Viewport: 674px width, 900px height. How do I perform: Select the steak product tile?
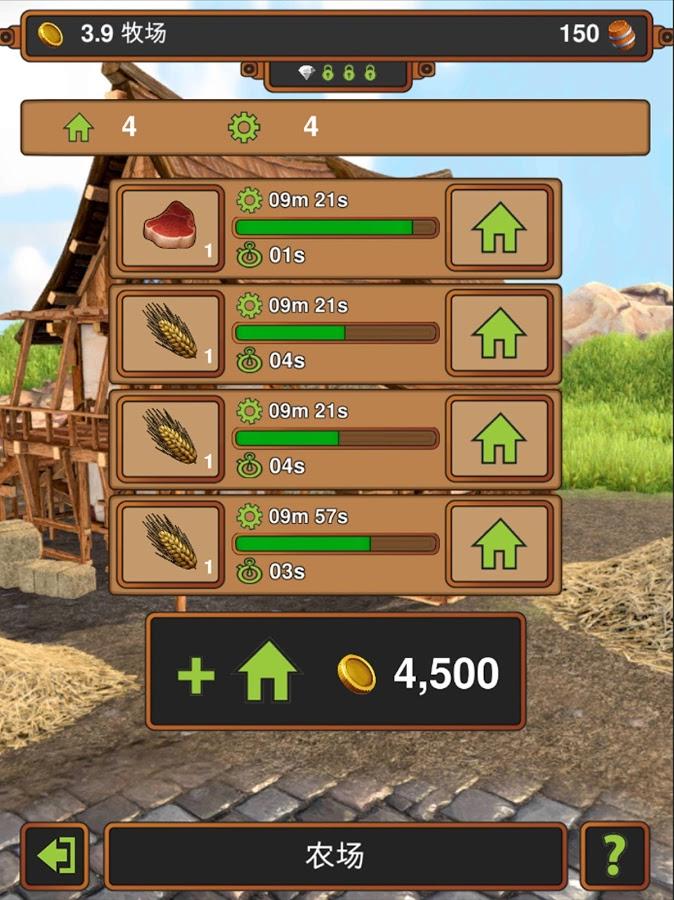coord(170,228)
